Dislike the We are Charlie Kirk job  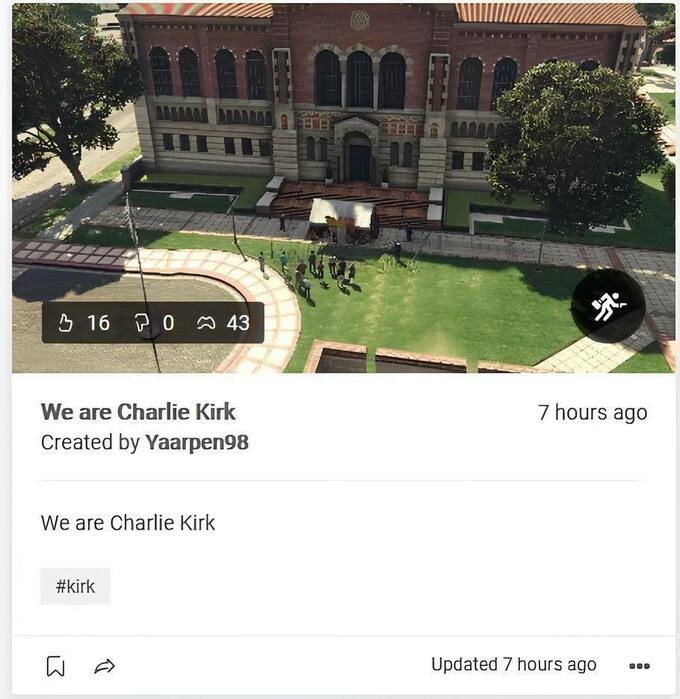click(142, 323)
